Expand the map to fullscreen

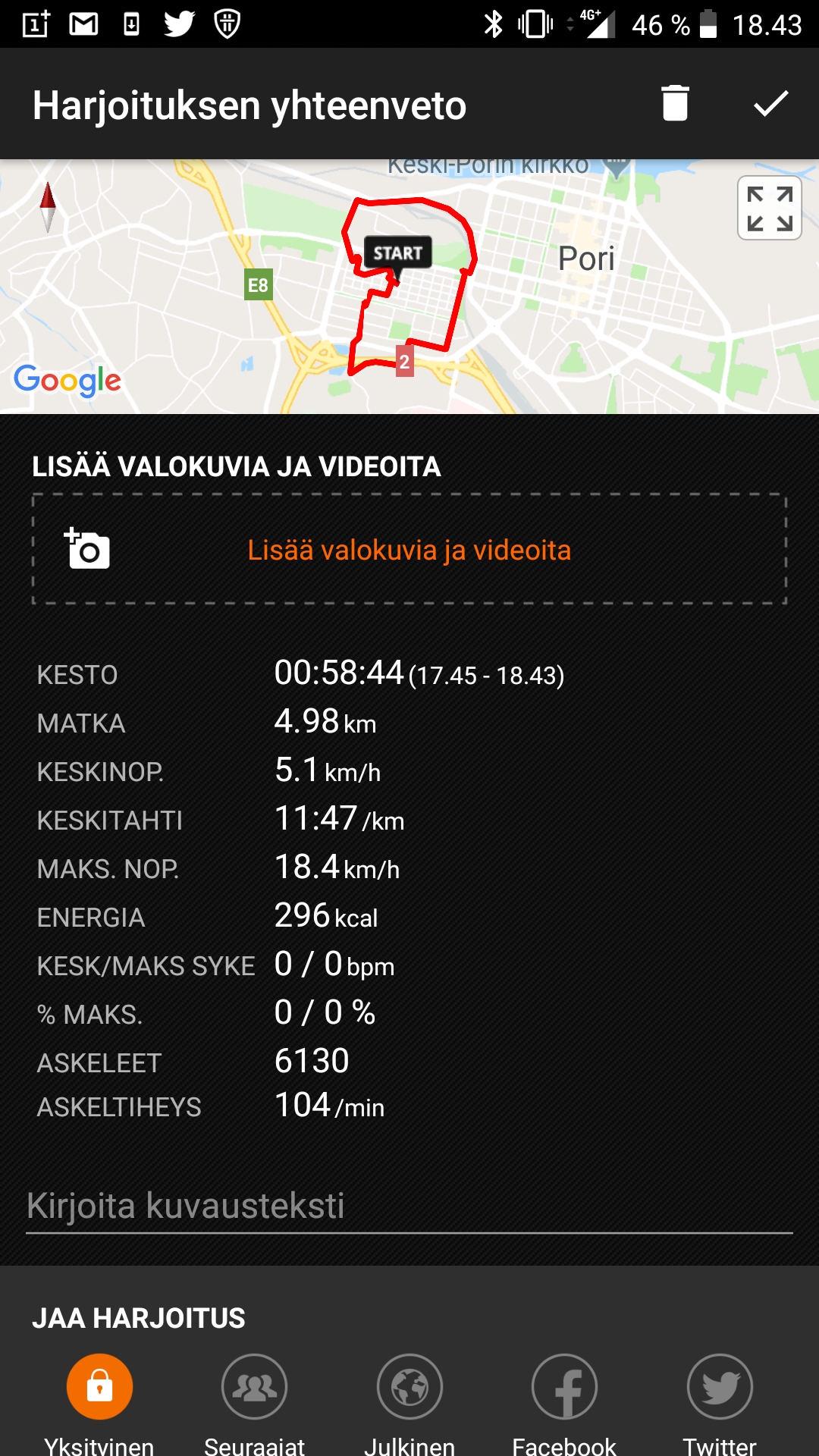(x=769, y=208)
